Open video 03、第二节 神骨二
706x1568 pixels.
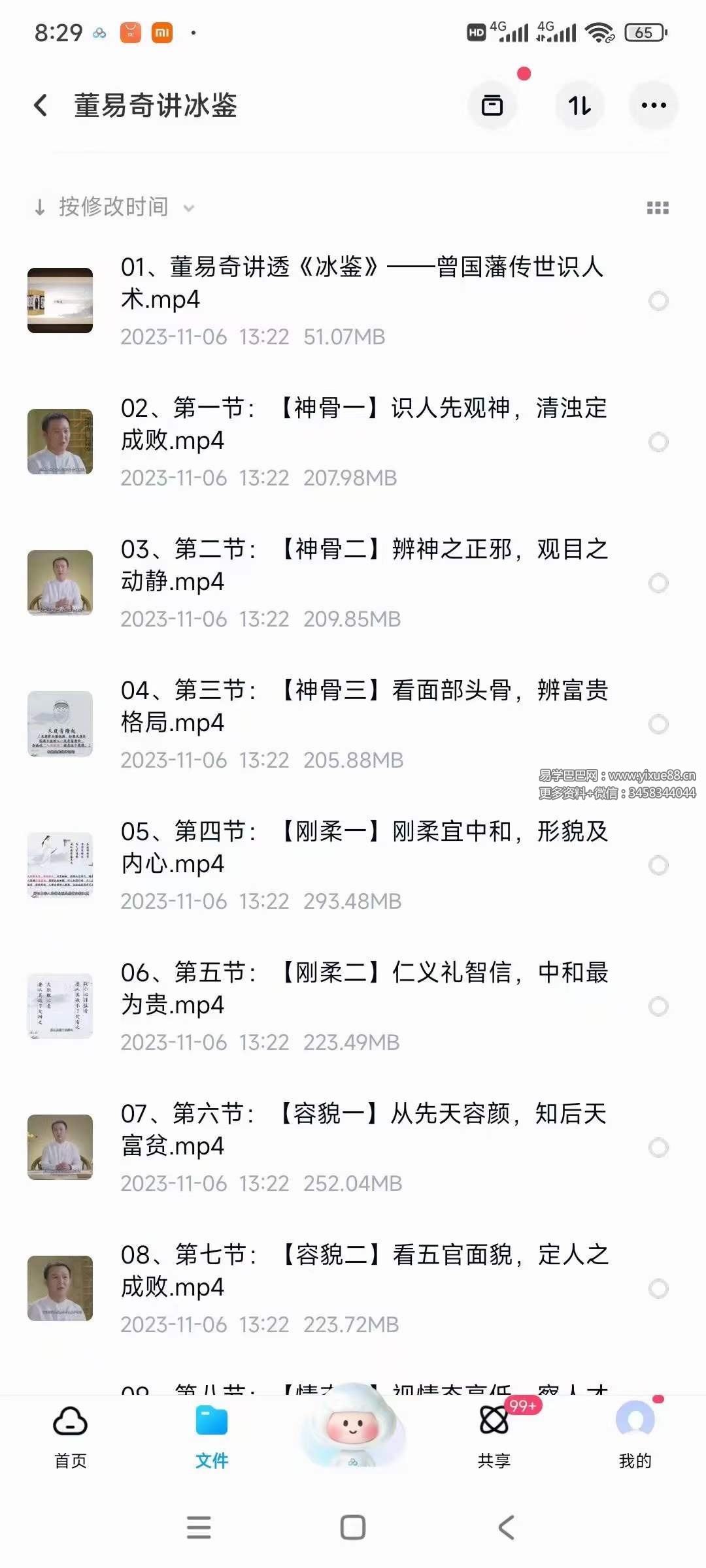click(363, 565)
